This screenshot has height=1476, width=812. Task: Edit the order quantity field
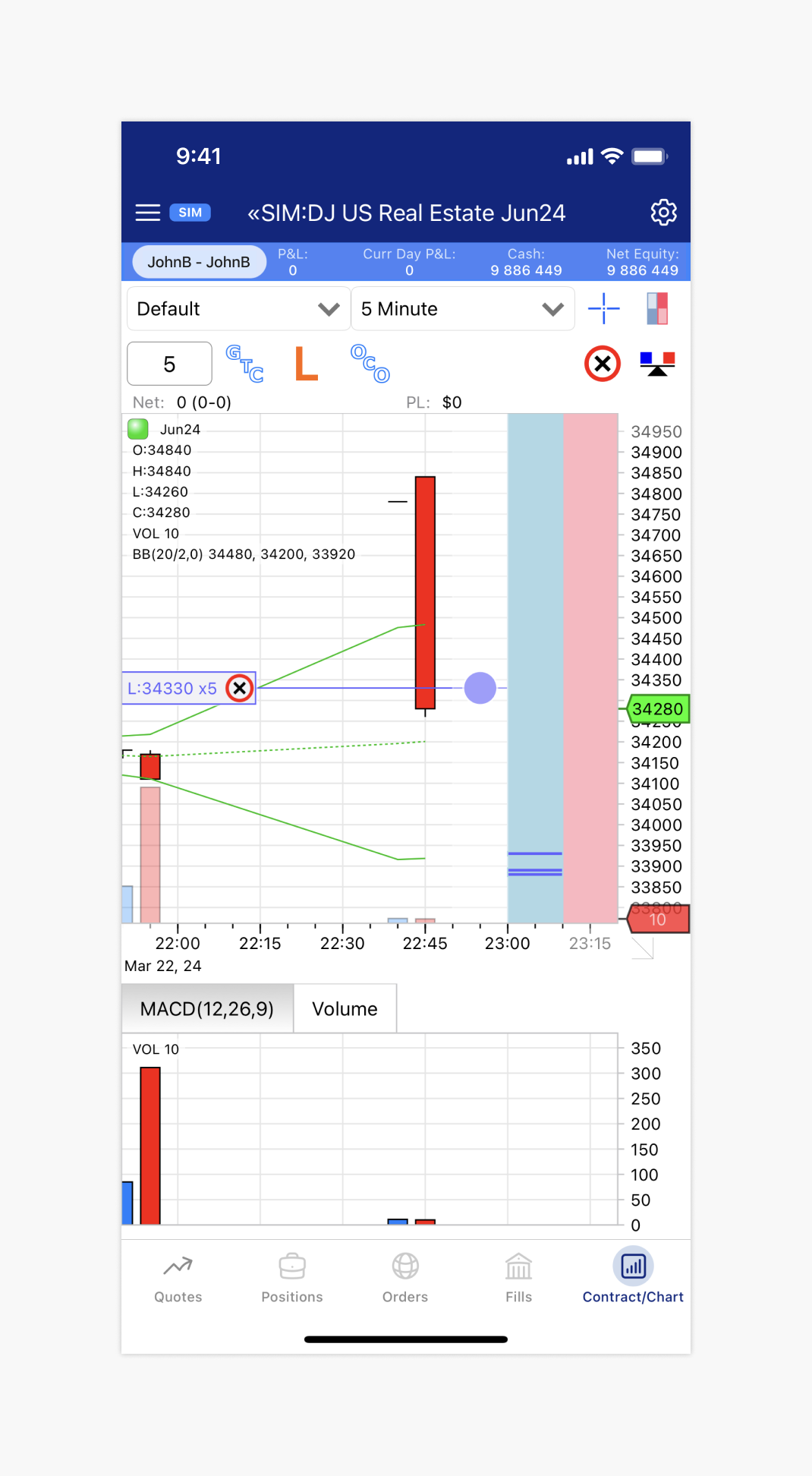tap(169, 364)
